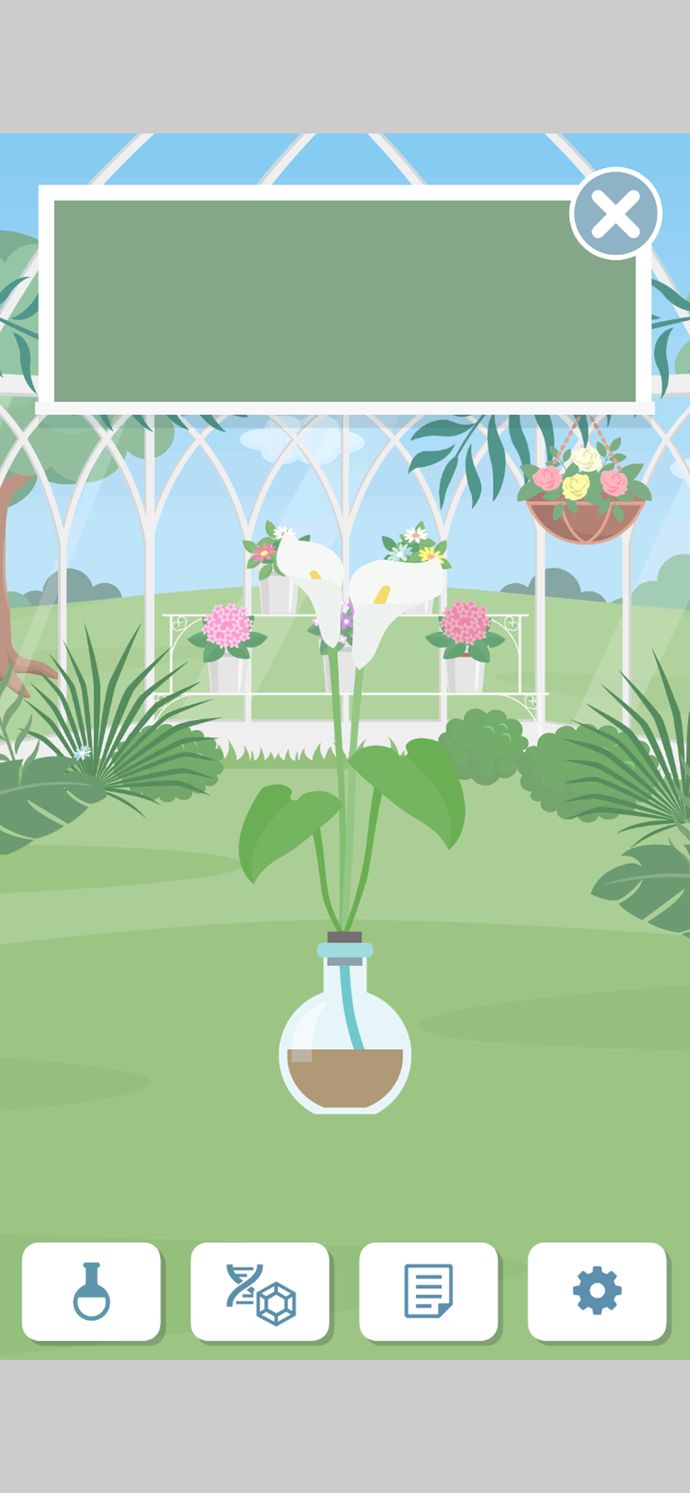
Task: Open the notes document button
Action: (428, 1291)
